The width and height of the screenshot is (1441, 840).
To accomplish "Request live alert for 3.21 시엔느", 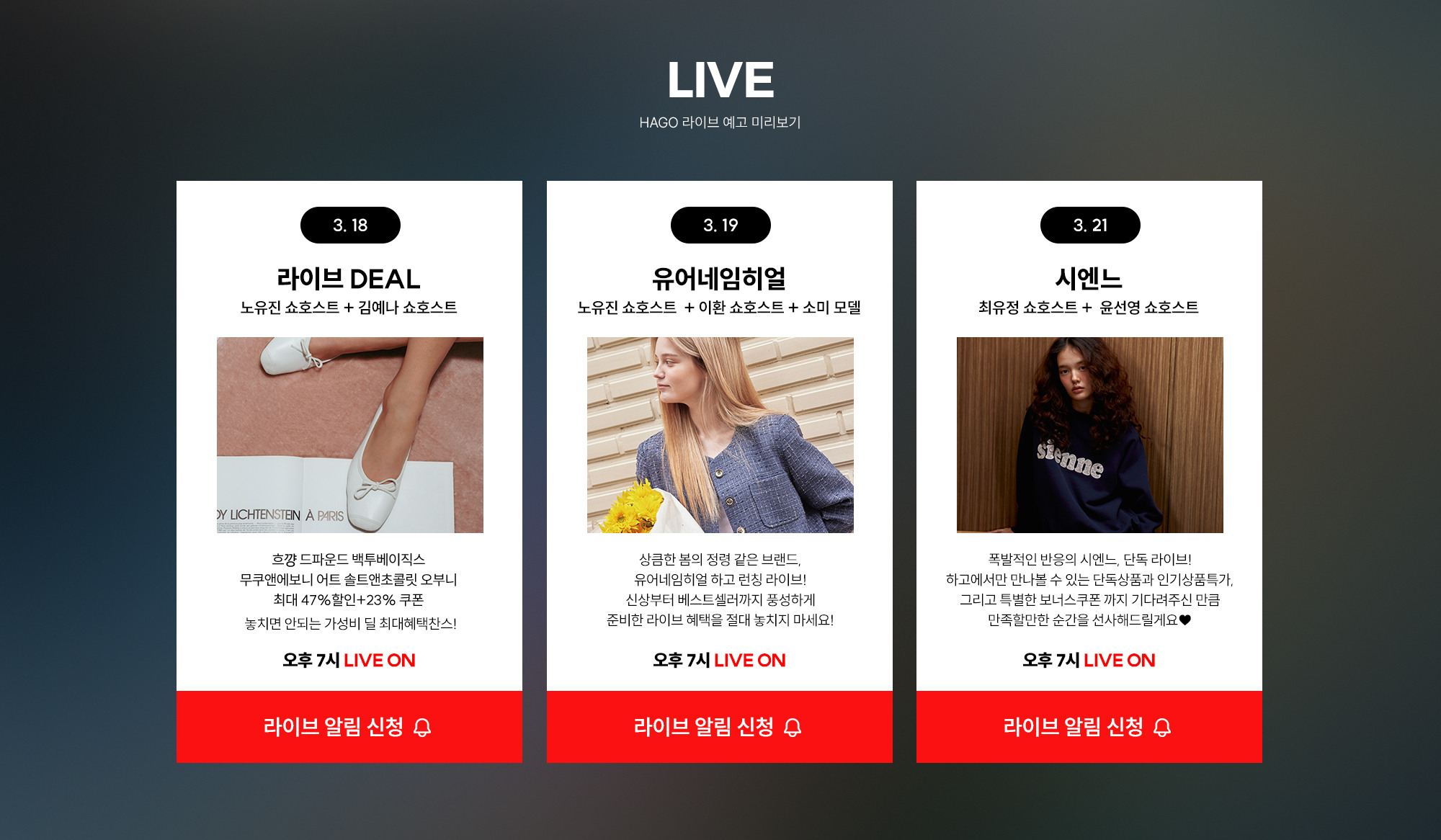I will (x=1089, y=726).
